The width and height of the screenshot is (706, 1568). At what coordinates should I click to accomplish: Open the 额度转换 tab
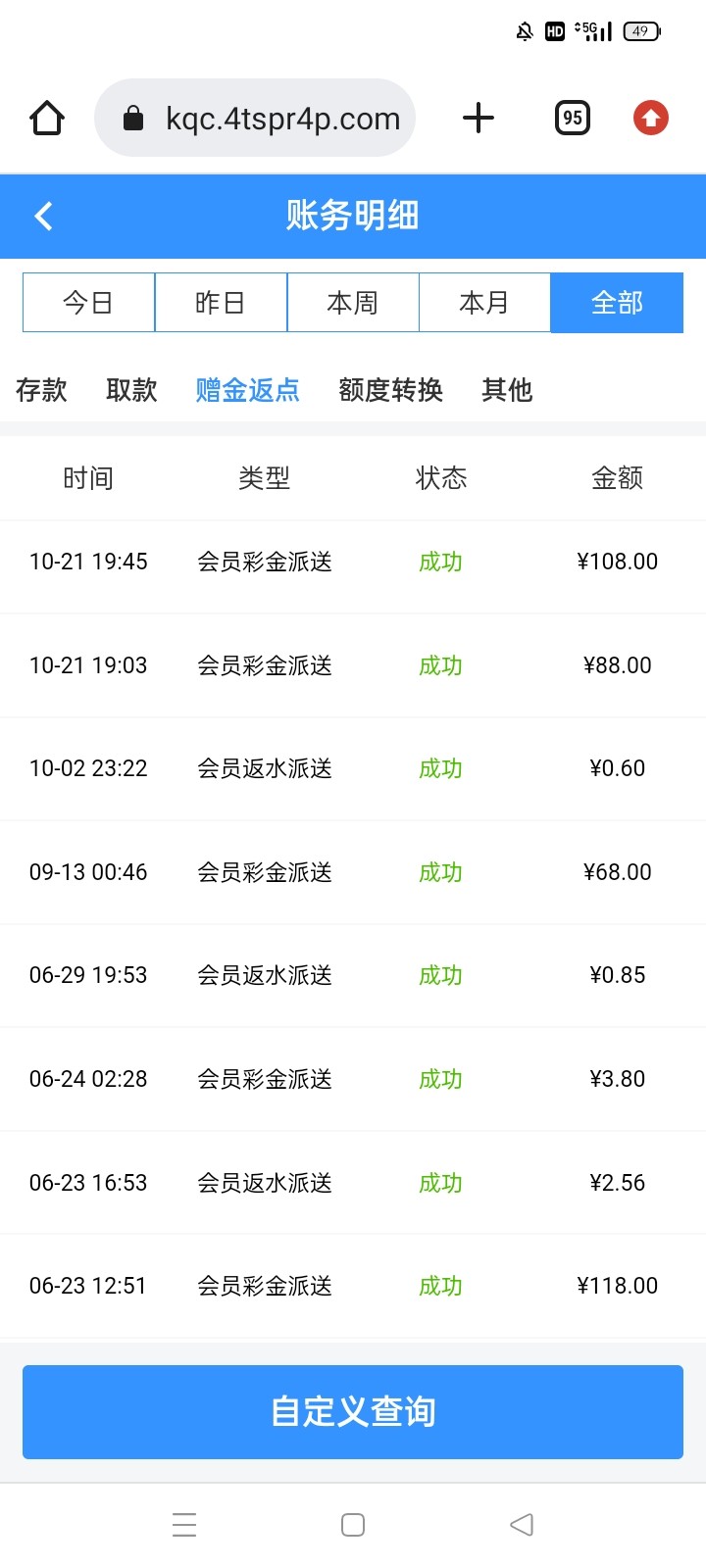click(390, 390)
